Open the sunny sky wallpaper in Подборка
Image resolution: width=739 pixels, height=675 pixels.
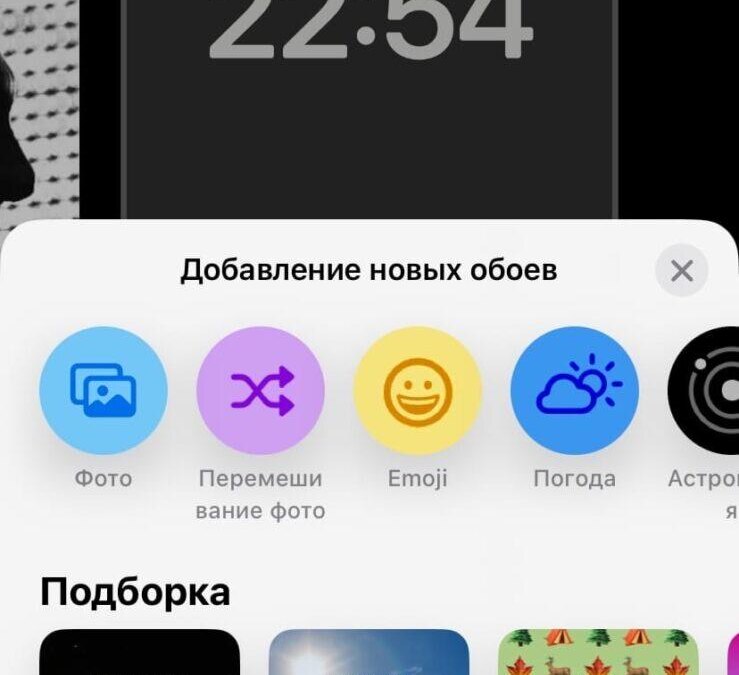coord(368,653)
